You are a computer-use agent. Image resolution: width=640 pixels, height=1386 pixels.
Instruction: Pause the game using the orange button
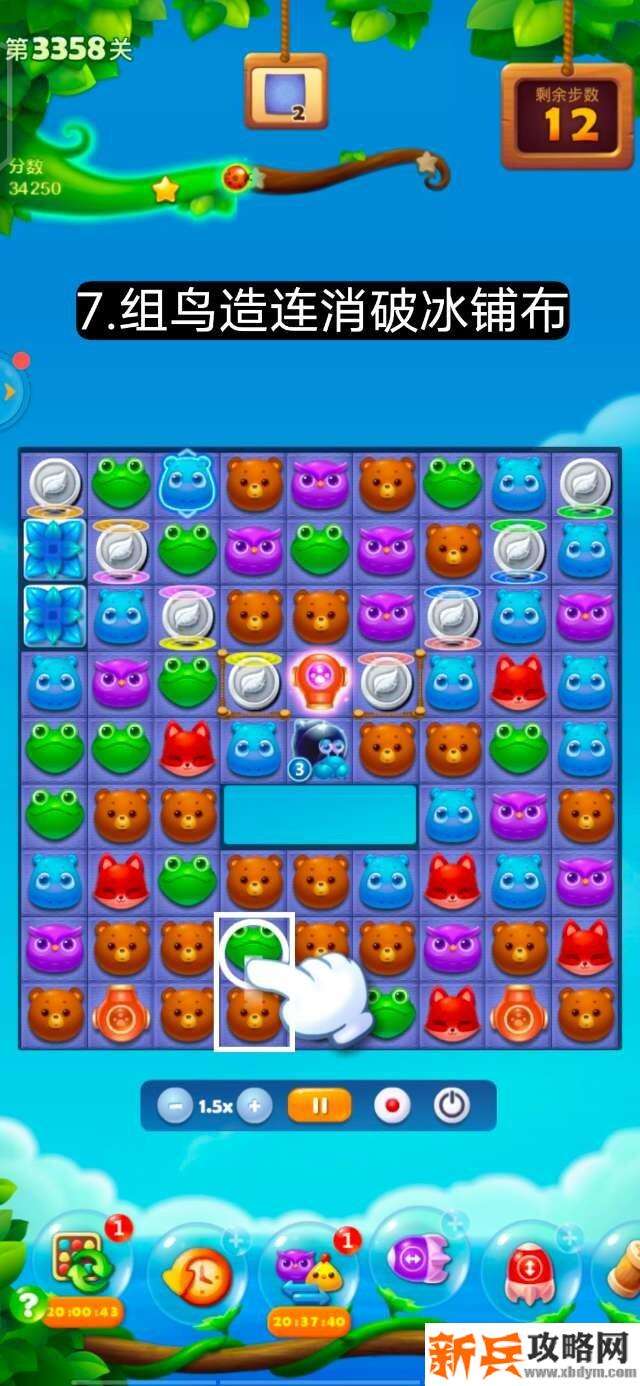click(320, 1106)
